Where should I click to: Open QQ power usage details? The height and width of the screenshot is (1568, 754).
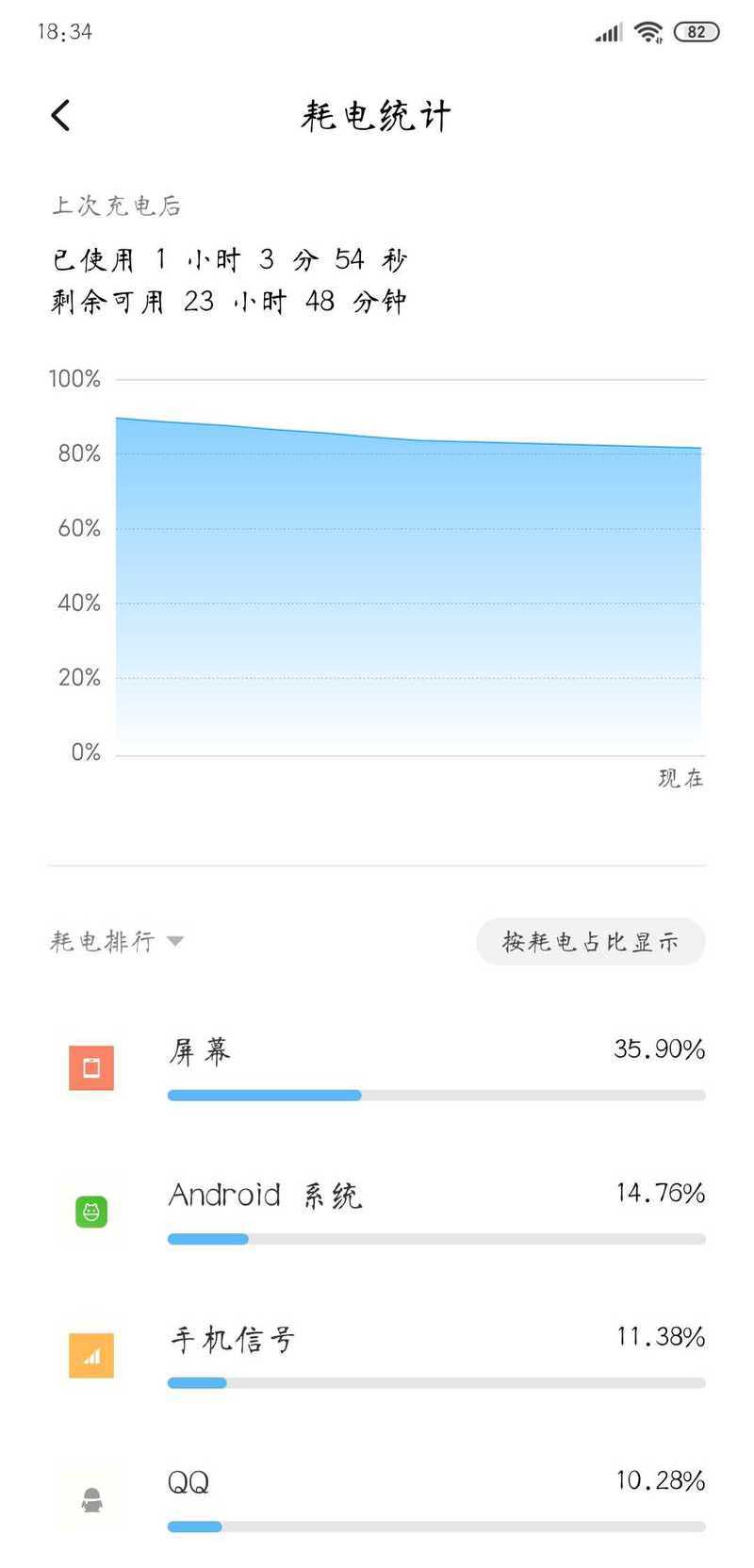(377, 1499)
